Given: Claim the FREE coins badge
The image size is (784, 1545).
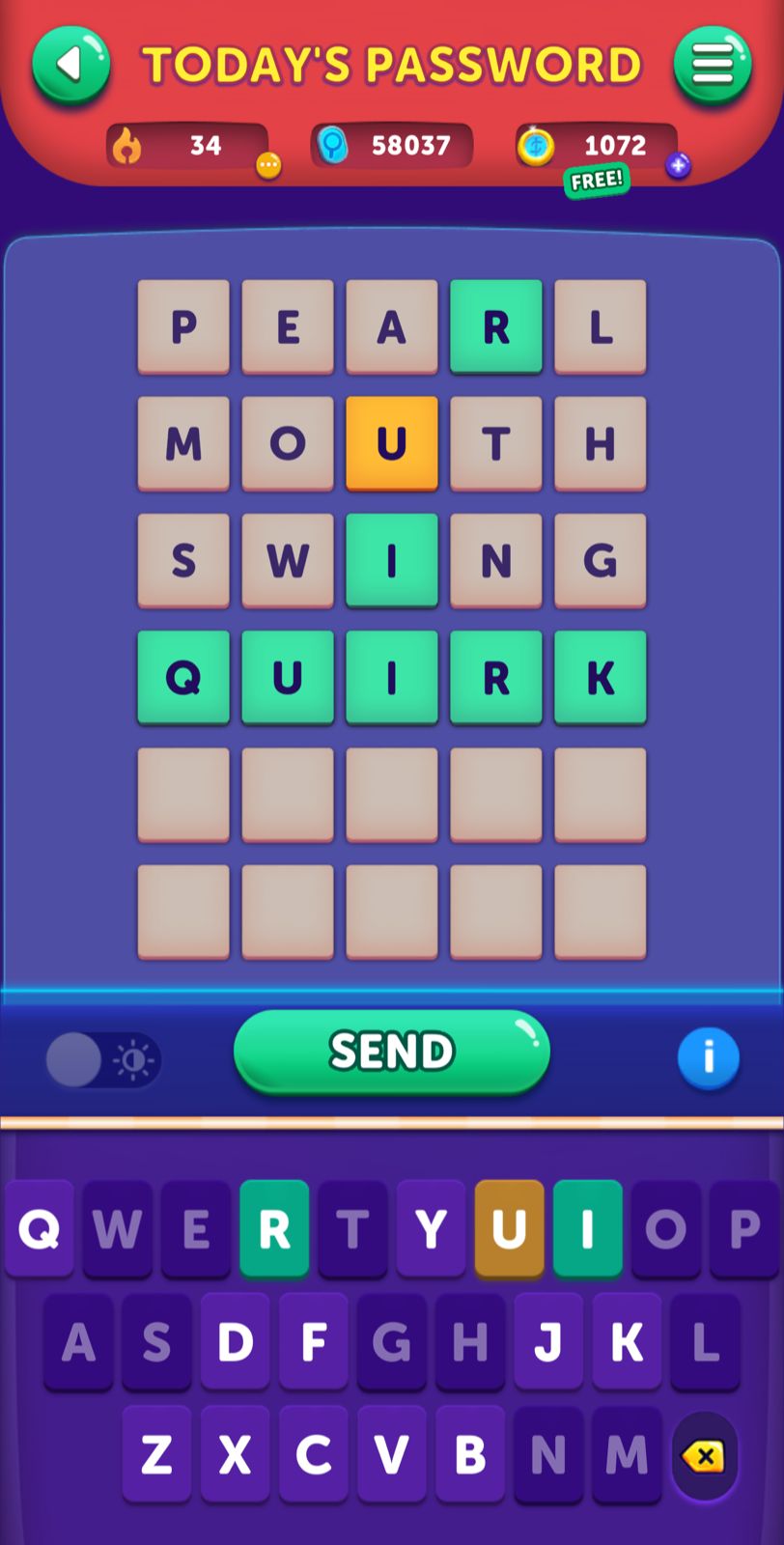Looking at the screenshot, I should point(597,181).
